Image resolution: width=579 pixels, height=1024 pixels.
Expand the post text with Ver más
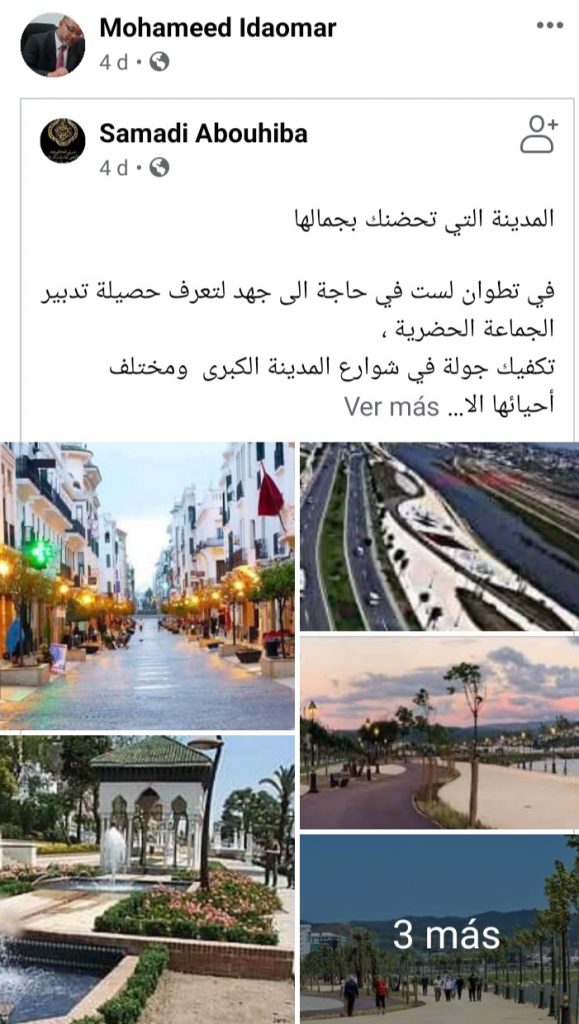391,407
